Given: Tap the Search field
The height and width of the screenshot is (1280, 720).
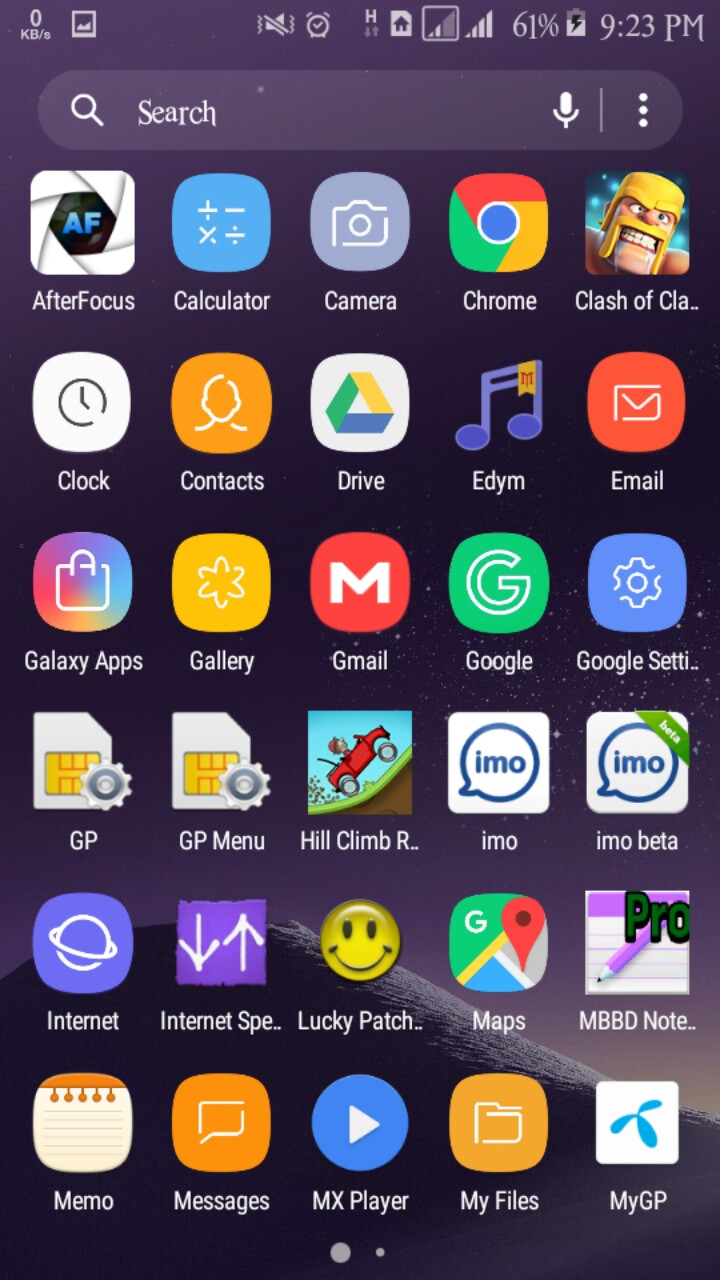Looking at the screenshot, I should pos(300,111).
